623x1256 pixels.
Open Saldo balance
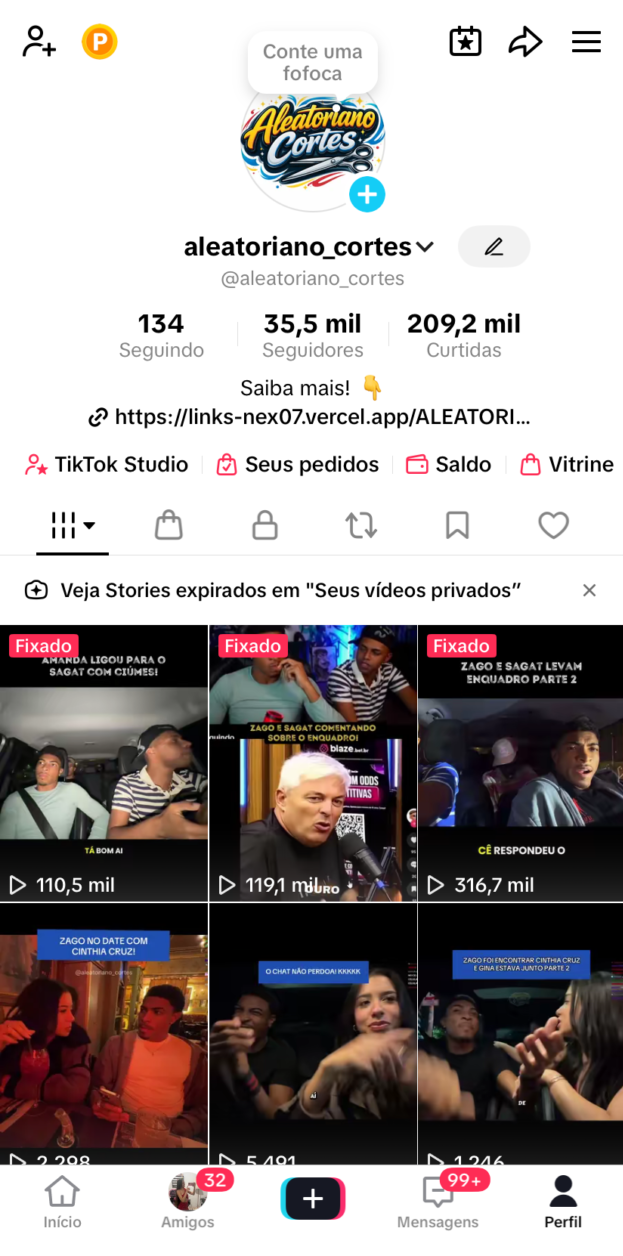click(448, 464)
